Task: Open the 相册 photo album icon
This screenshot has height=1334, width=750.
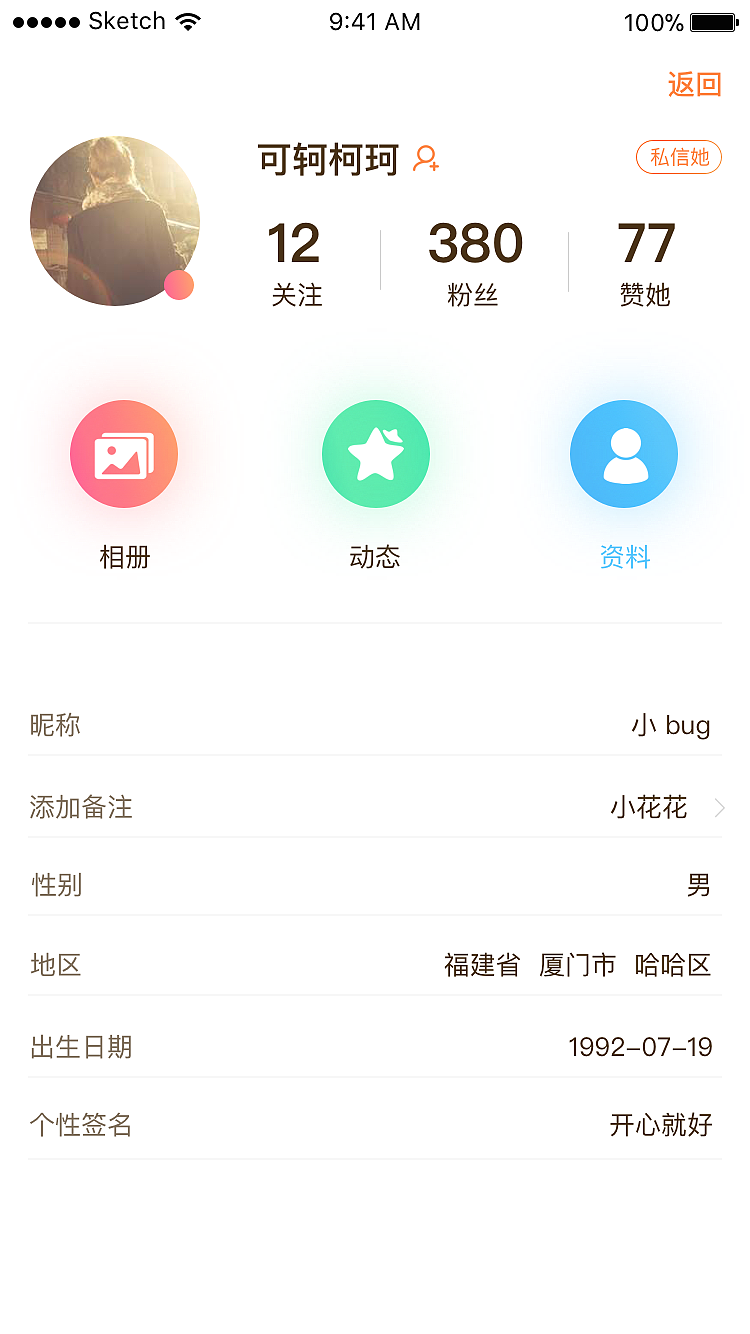Action: pyautogui.click(x=124, y=453)
